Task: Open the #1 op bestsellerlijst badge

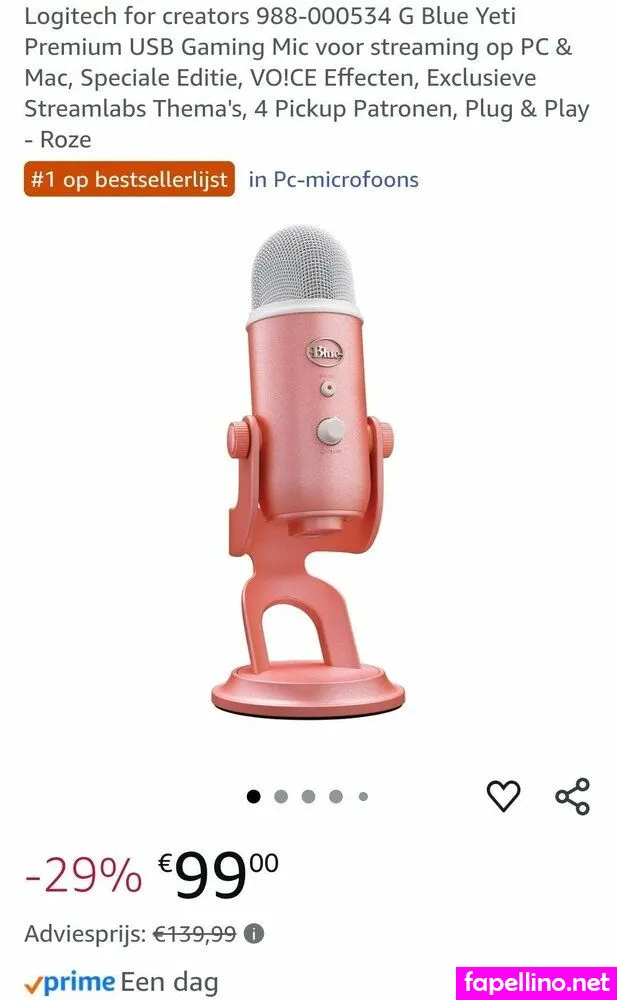Action: (x=129, y=180)
